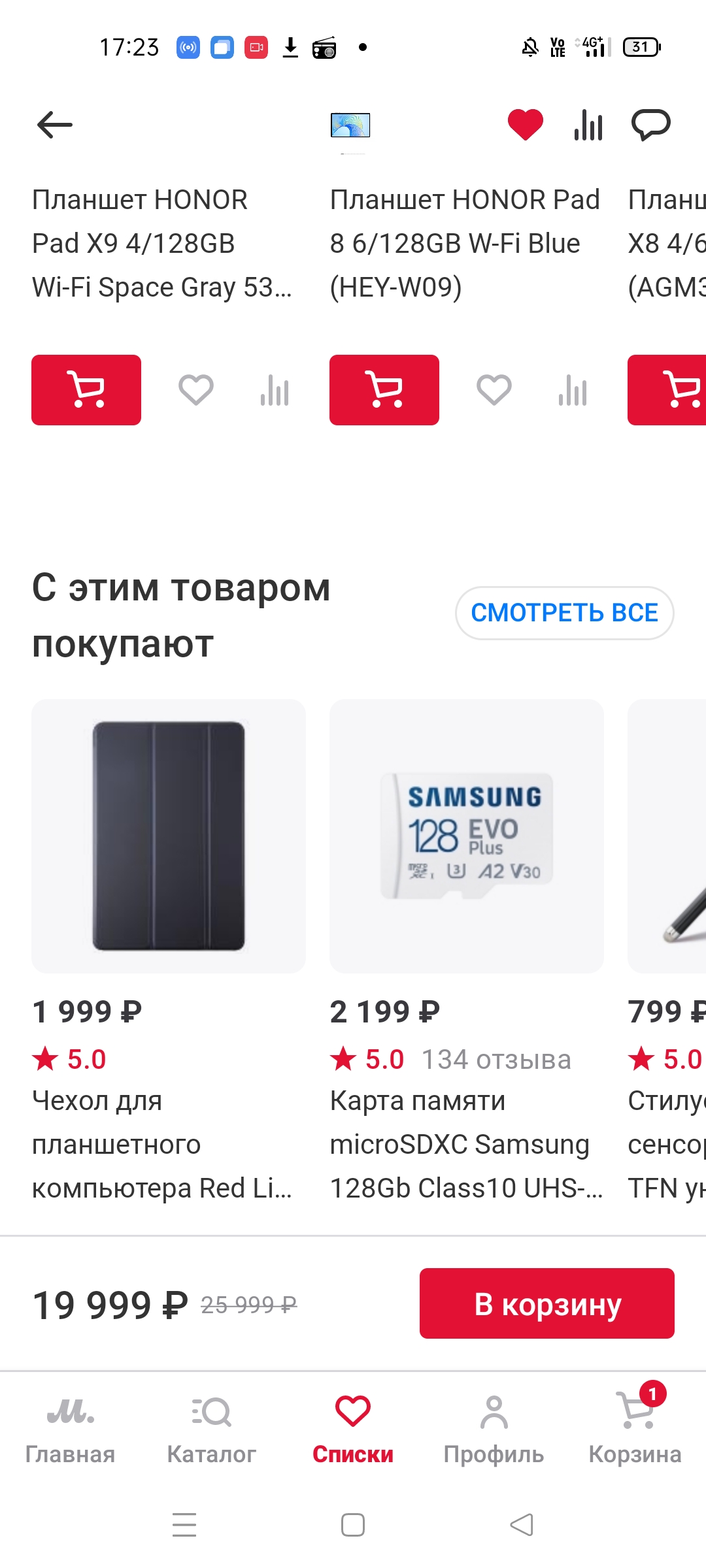Go to the Профиль tab
The width and height of the screenshot is (706, 1568).
pyautogui.click(x=494, y=1431)
